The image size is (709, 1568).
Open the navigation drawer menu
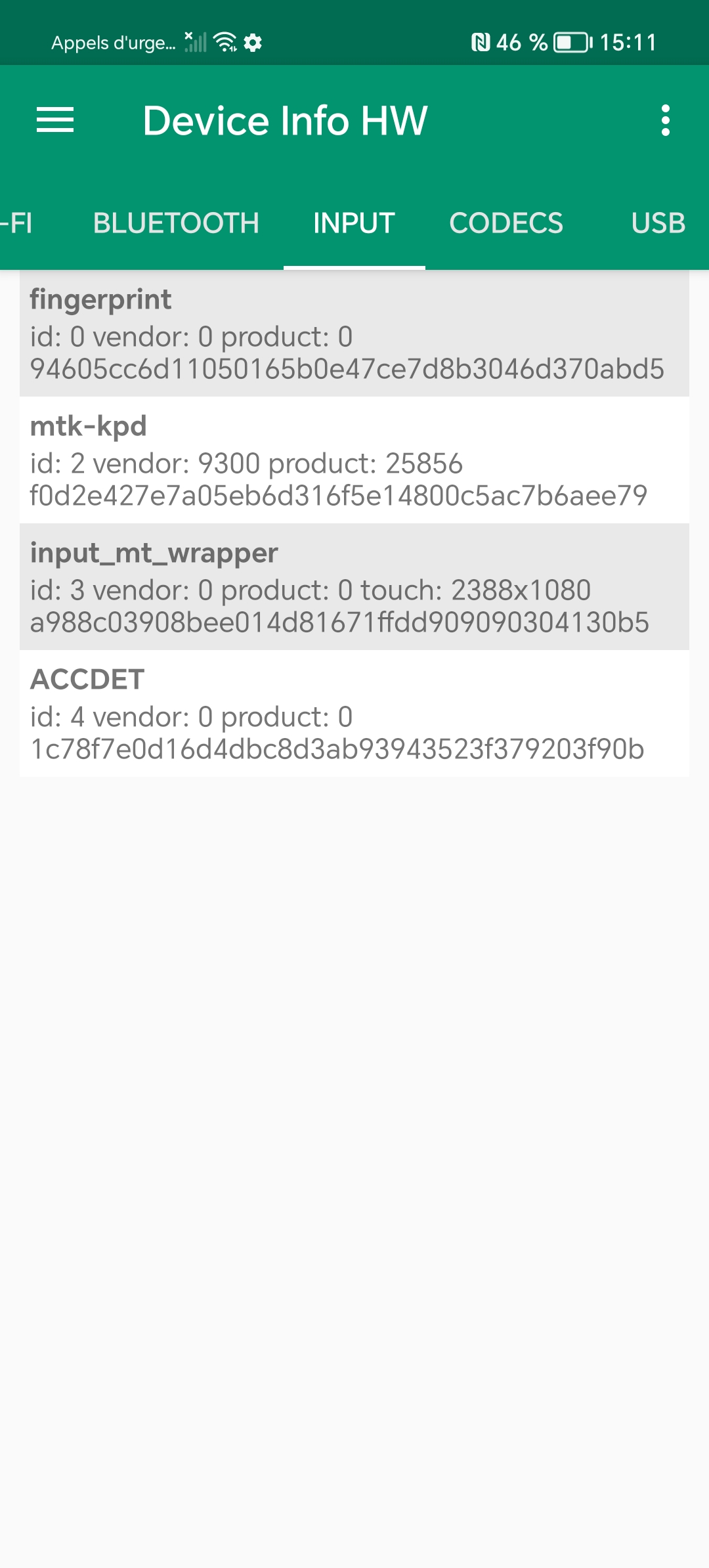(55, 120)
